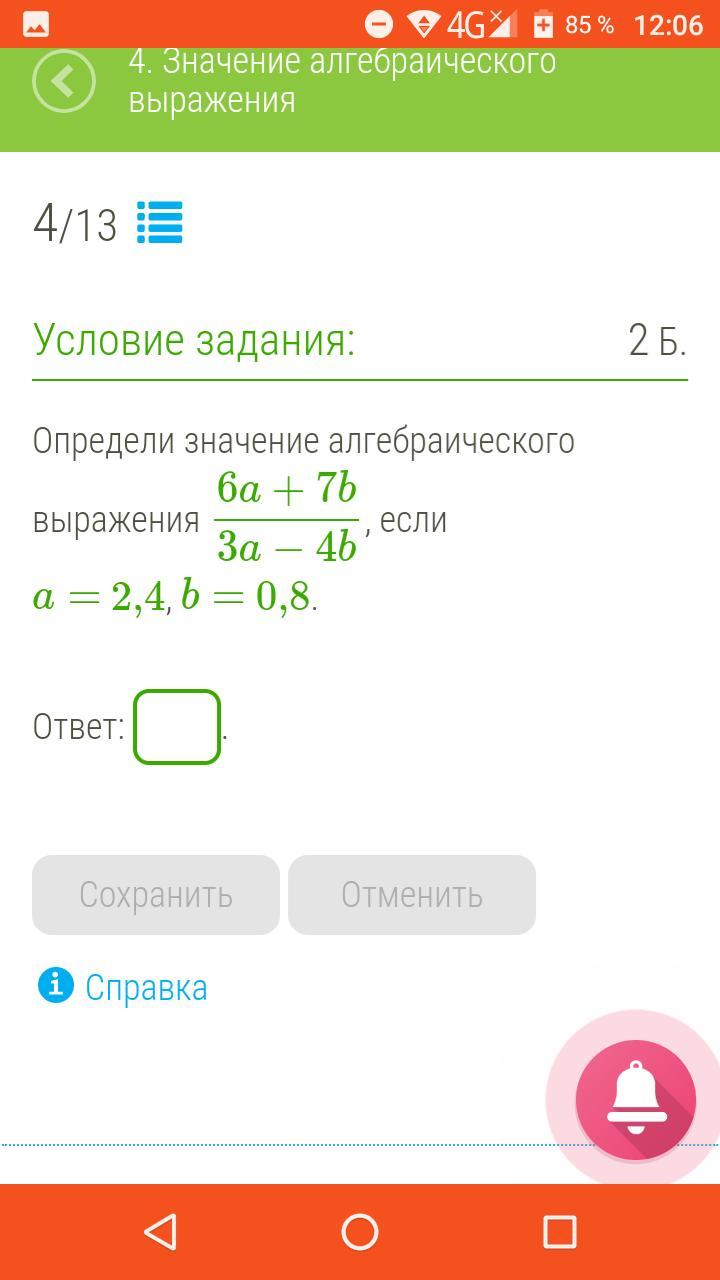Go to the home screen
Screen dimensions: 720x1280
(x=360, y=1232)
